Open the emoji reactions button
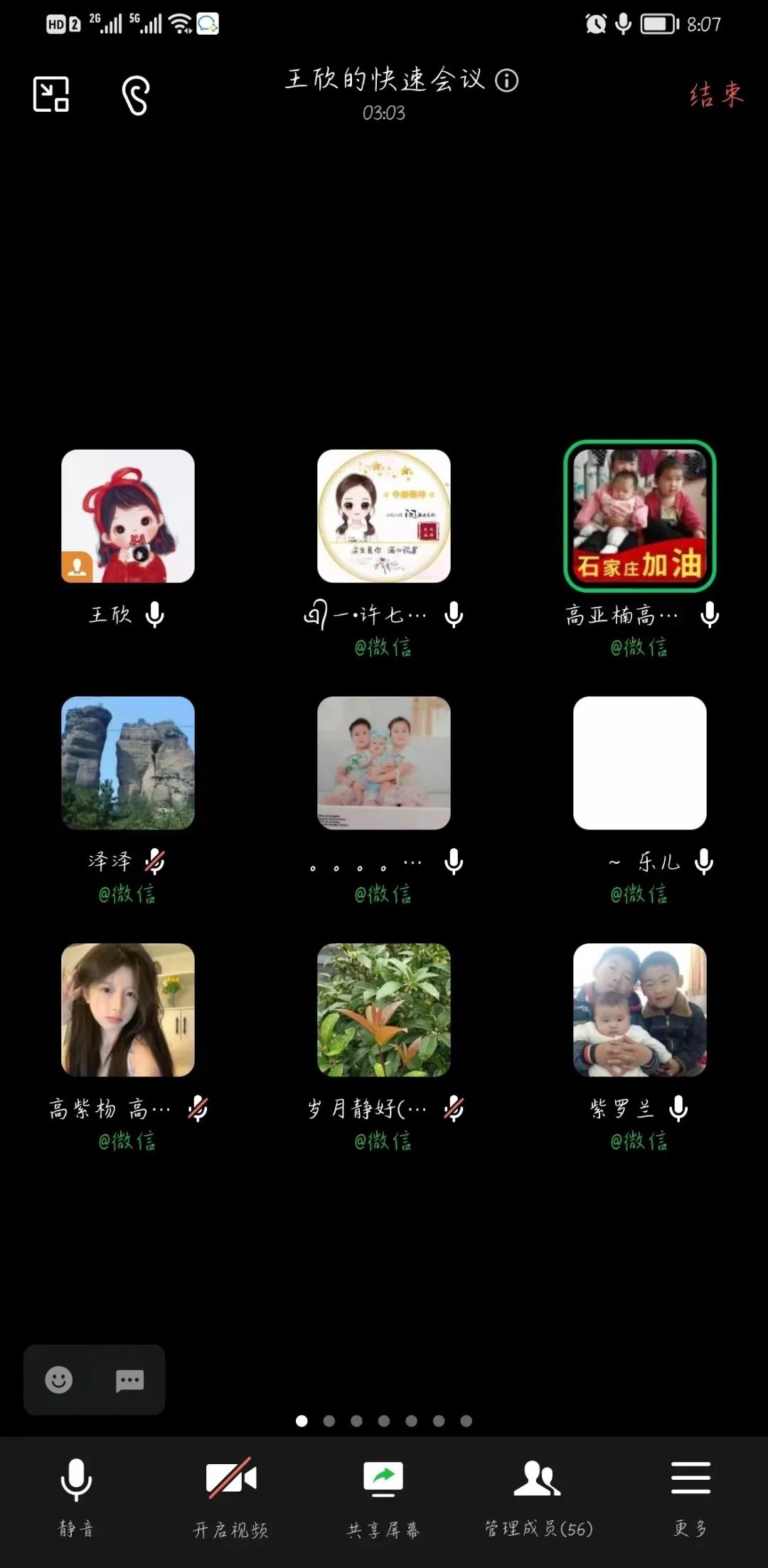 (x=59, y=1379)
